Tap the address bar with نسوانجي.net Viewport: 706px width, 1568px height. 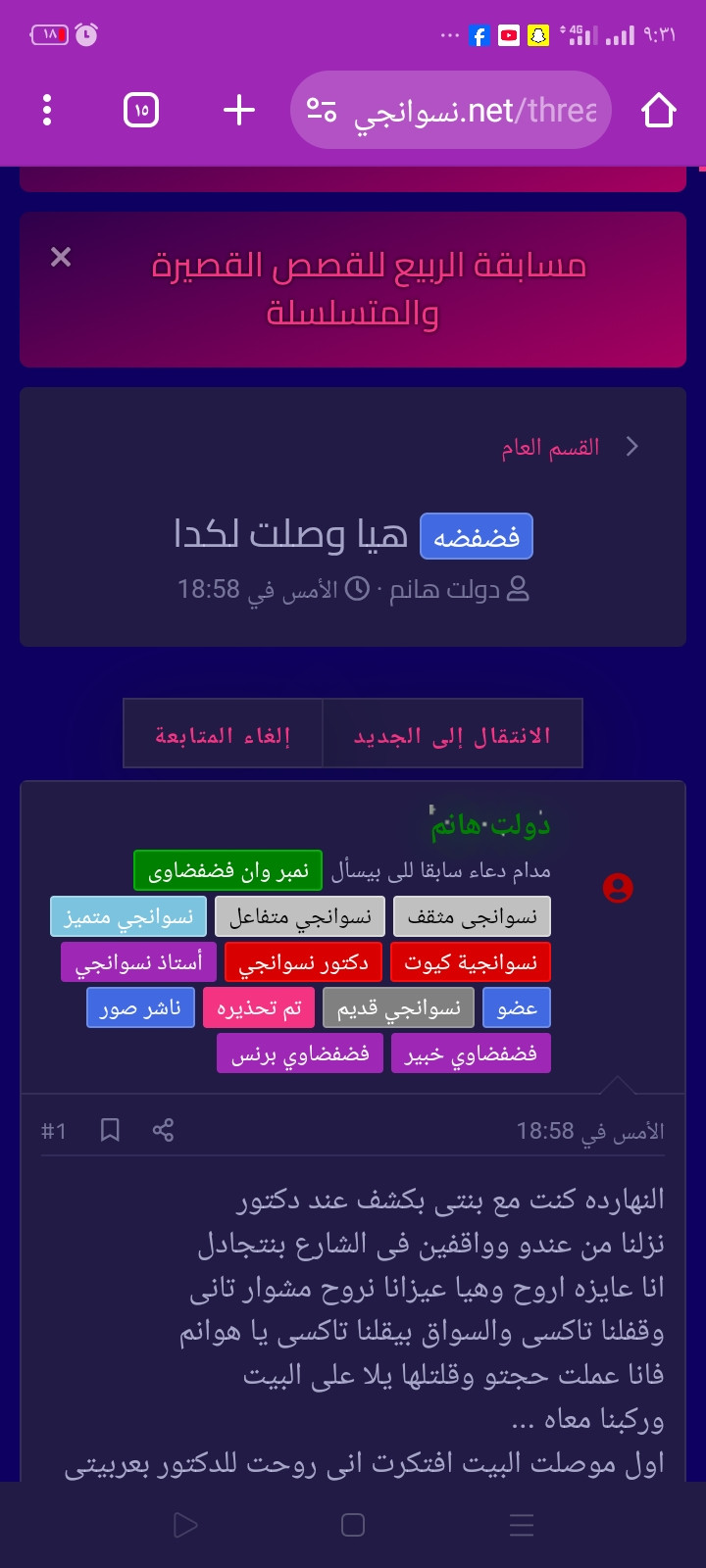[451, 110]
